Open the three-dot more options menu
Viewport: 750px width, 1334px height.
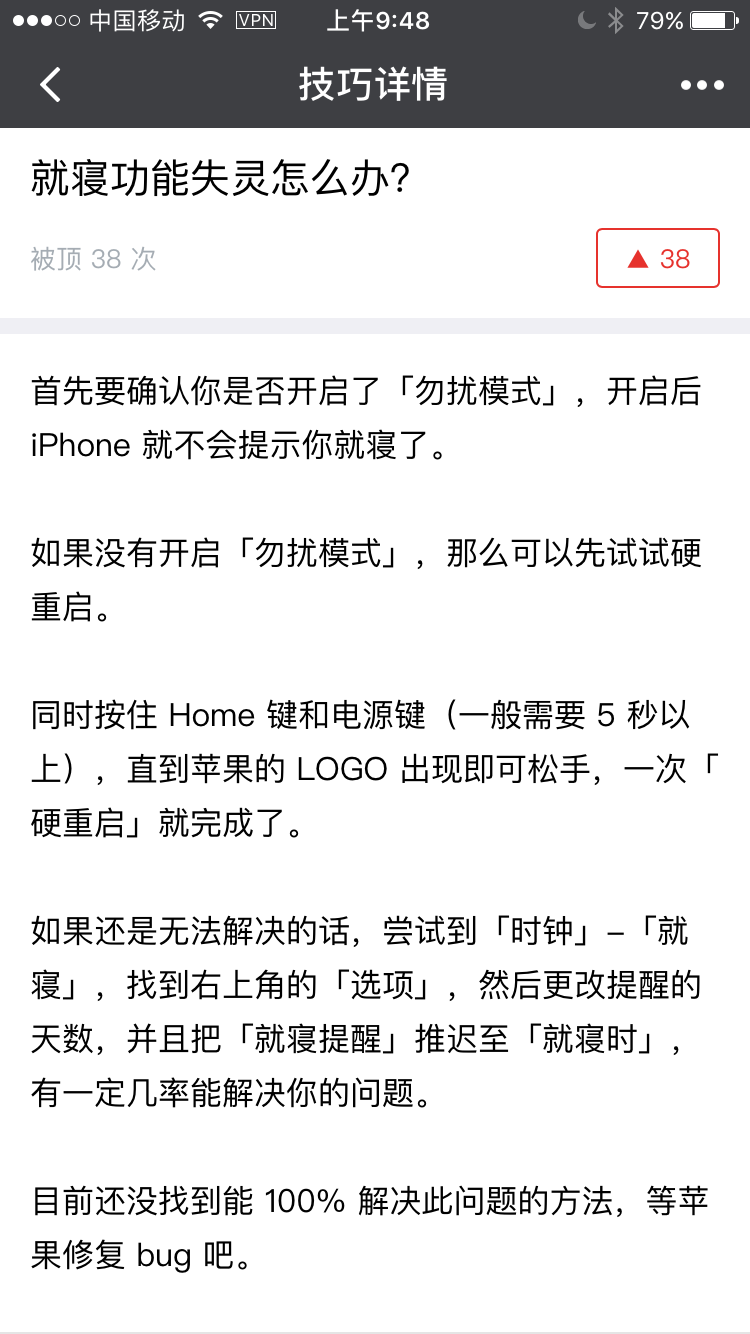click(x=702, y=85)
